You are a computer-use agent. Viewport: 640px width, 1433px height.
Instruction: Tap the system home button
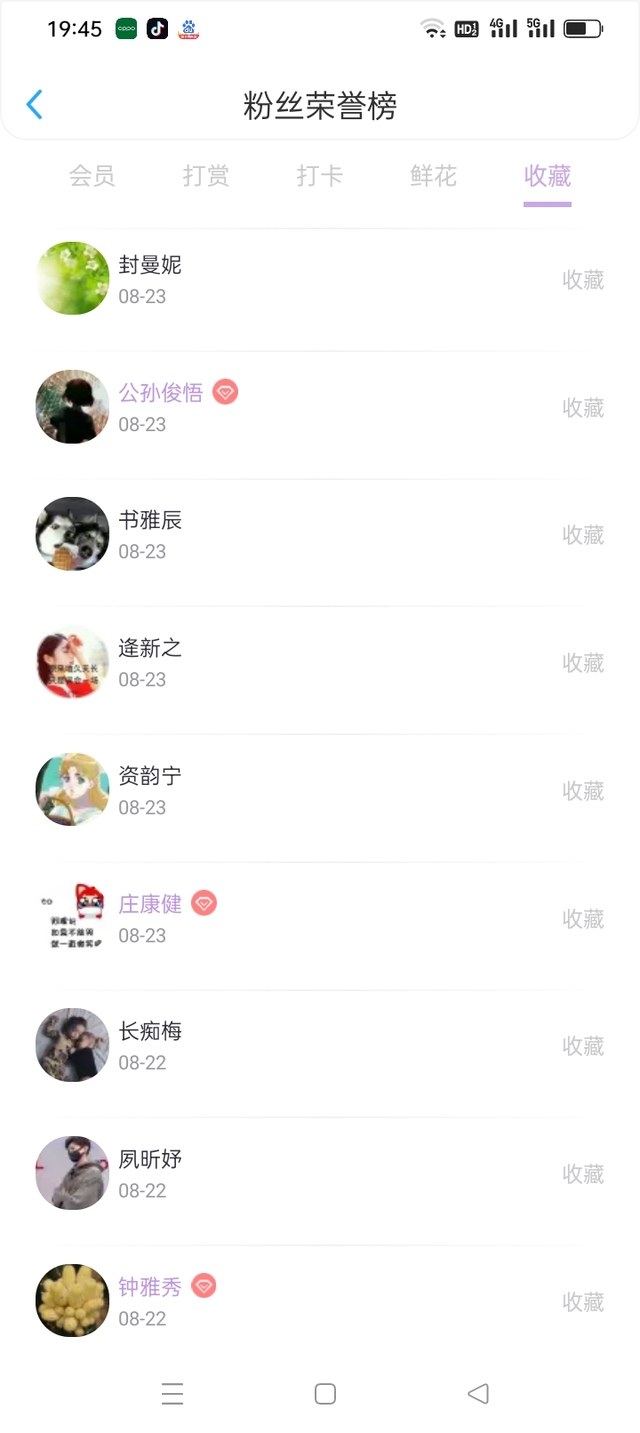coord(325,1394)
